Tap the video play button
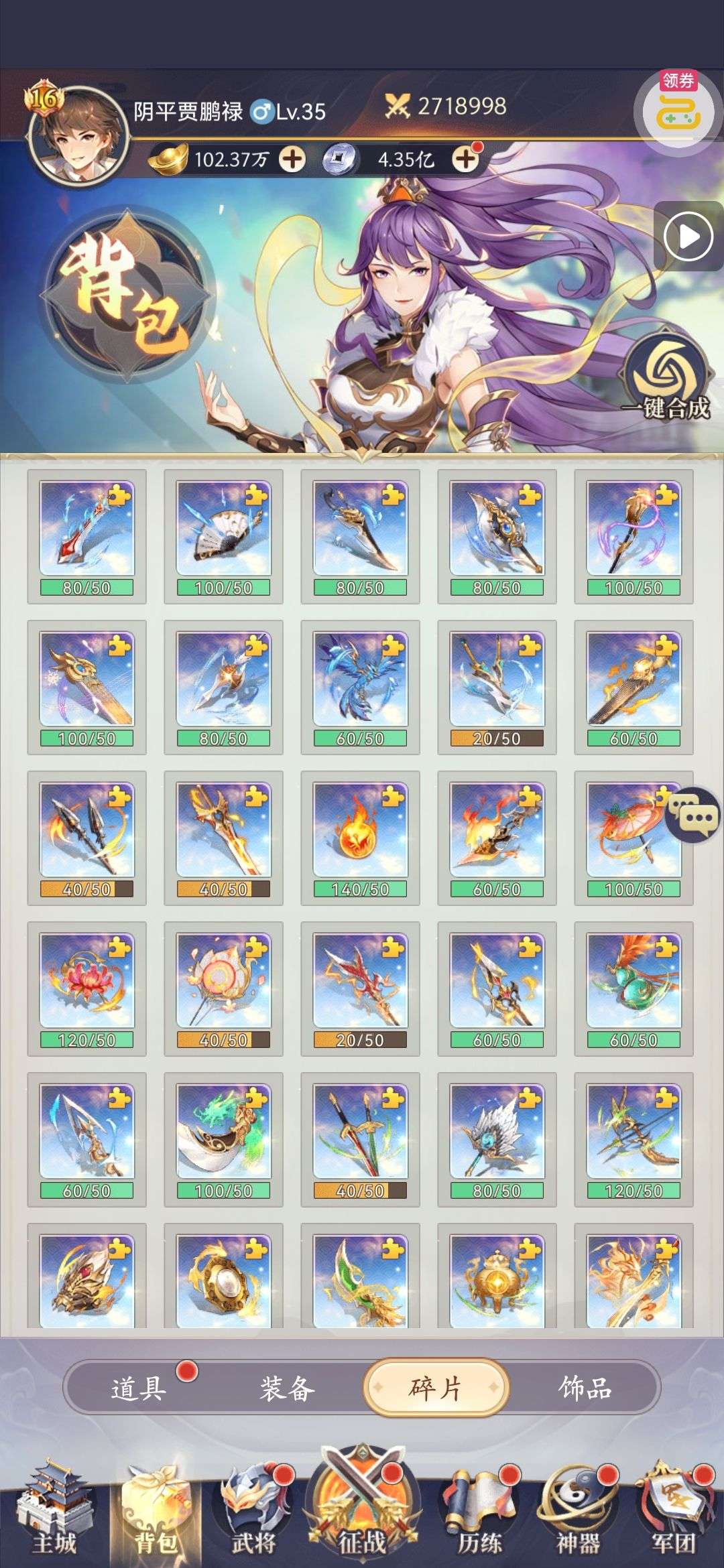 tap(687, 237)
